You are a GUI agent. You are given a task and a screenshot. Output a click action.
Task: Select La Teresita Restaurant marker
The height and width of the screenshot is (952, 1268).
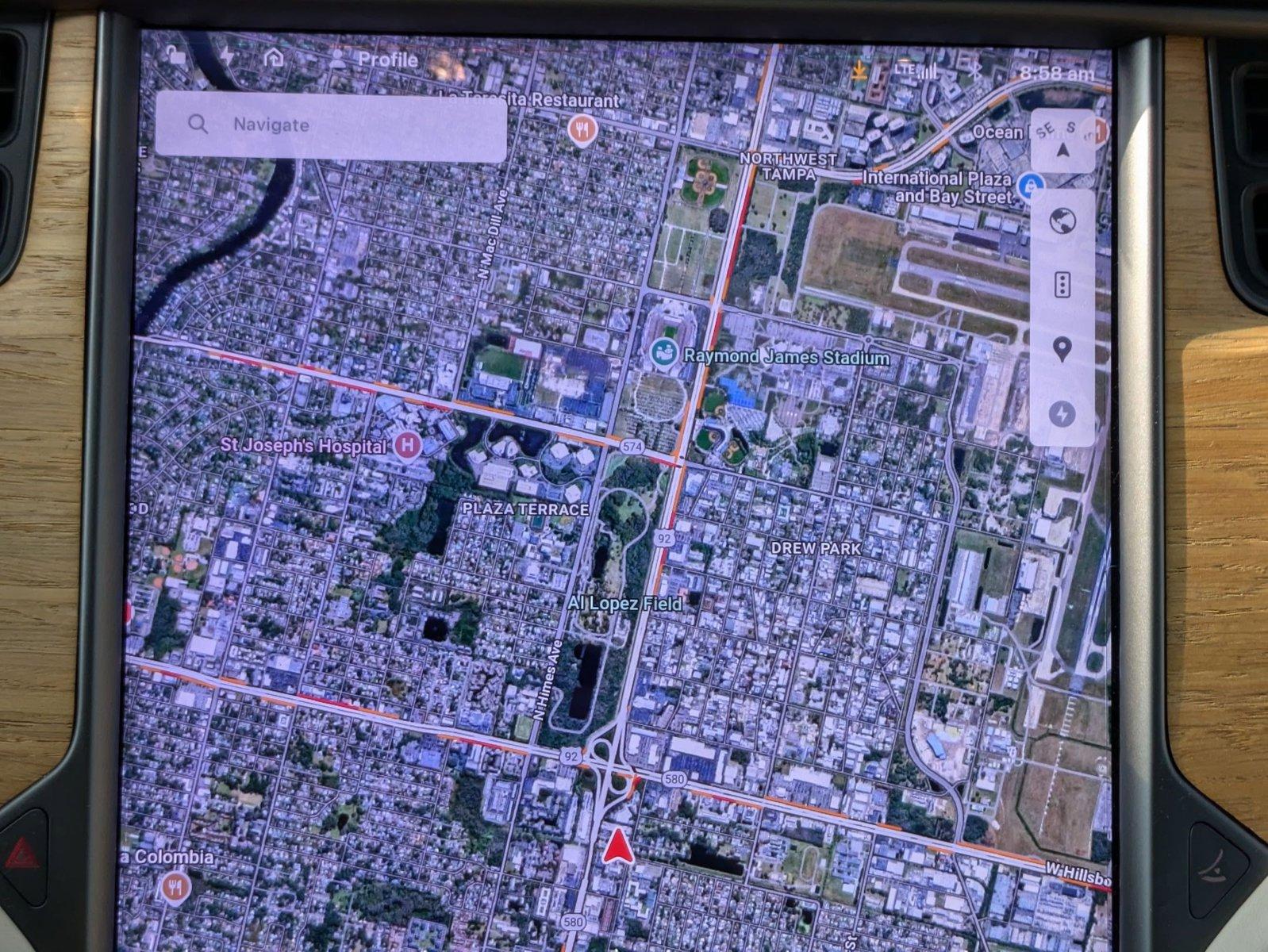[x=582, y=129]
